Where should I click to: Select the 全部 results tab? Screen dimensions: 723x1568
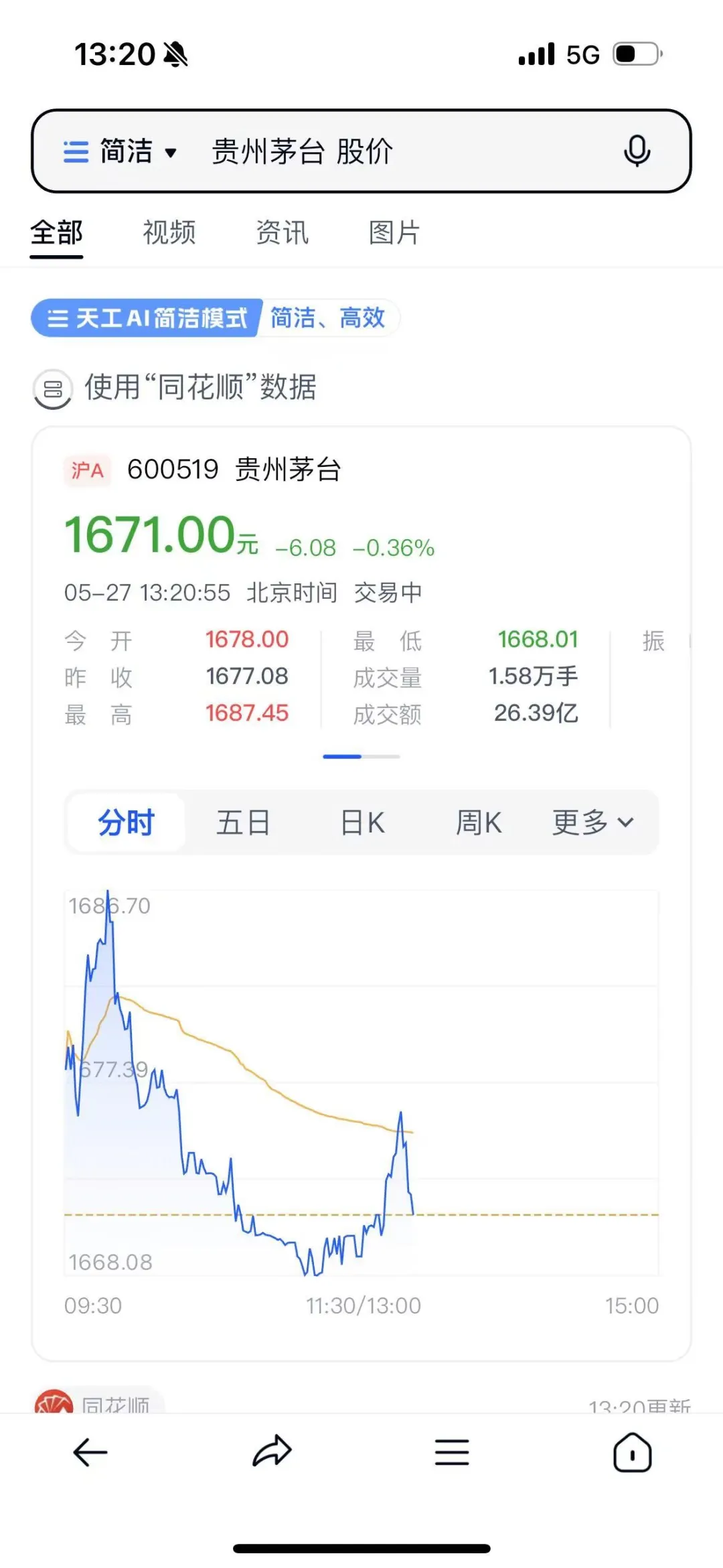[x=56, y=234]
